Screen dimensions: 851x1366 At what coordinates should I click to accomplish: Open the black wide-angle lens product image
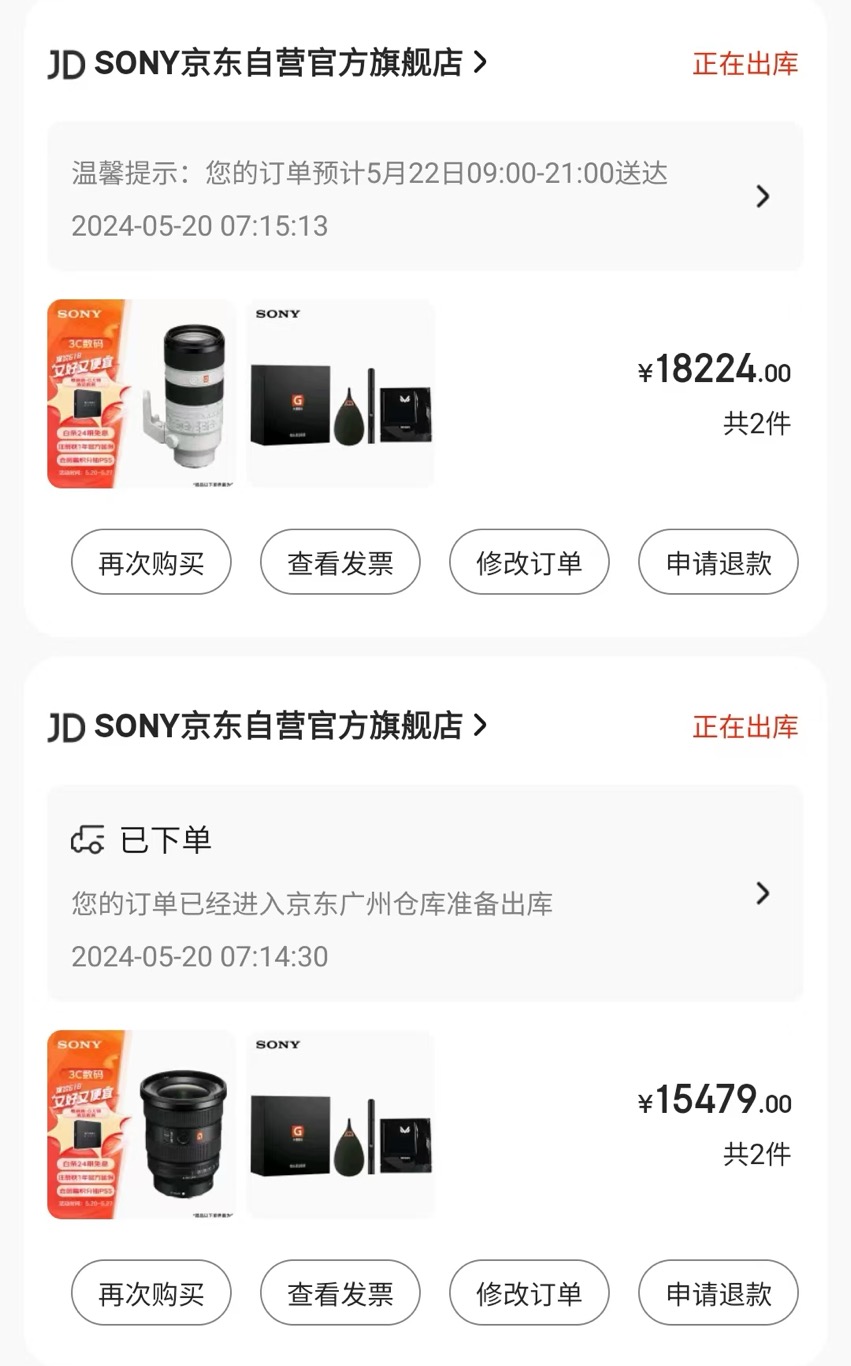click(141, 1124)
